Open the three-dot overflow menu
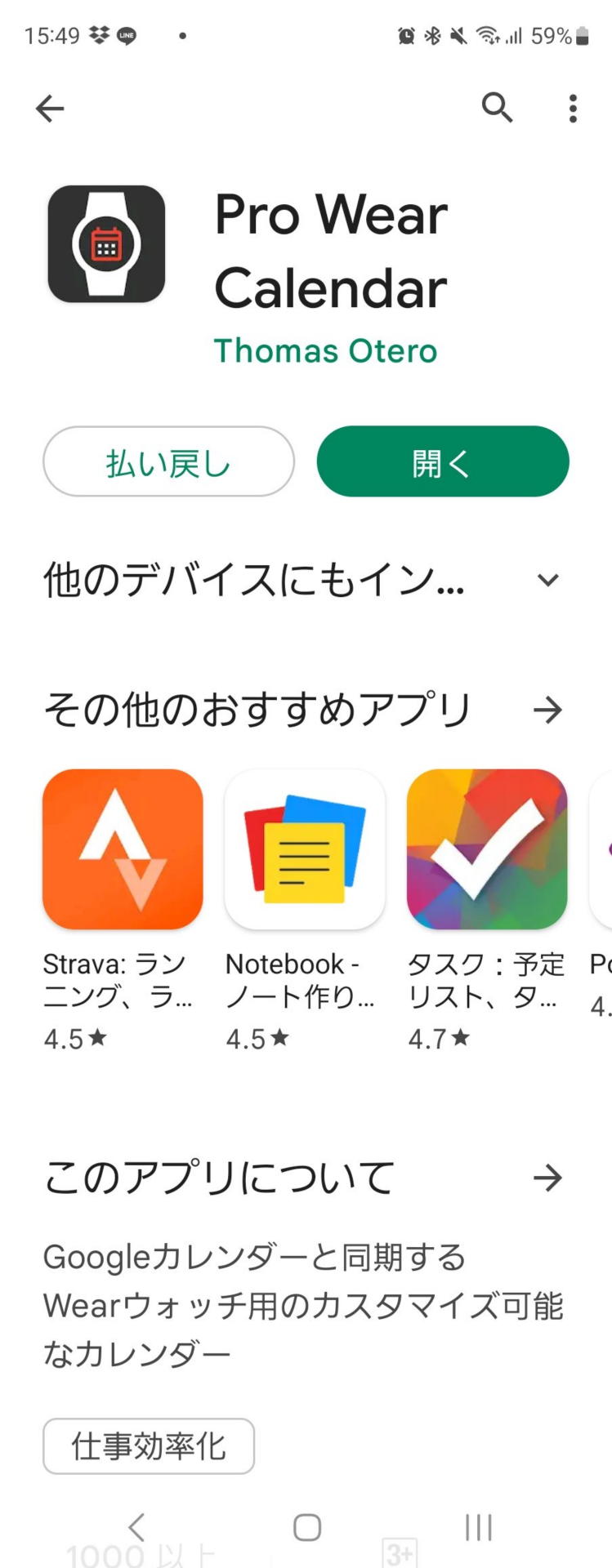 (572, 109)
